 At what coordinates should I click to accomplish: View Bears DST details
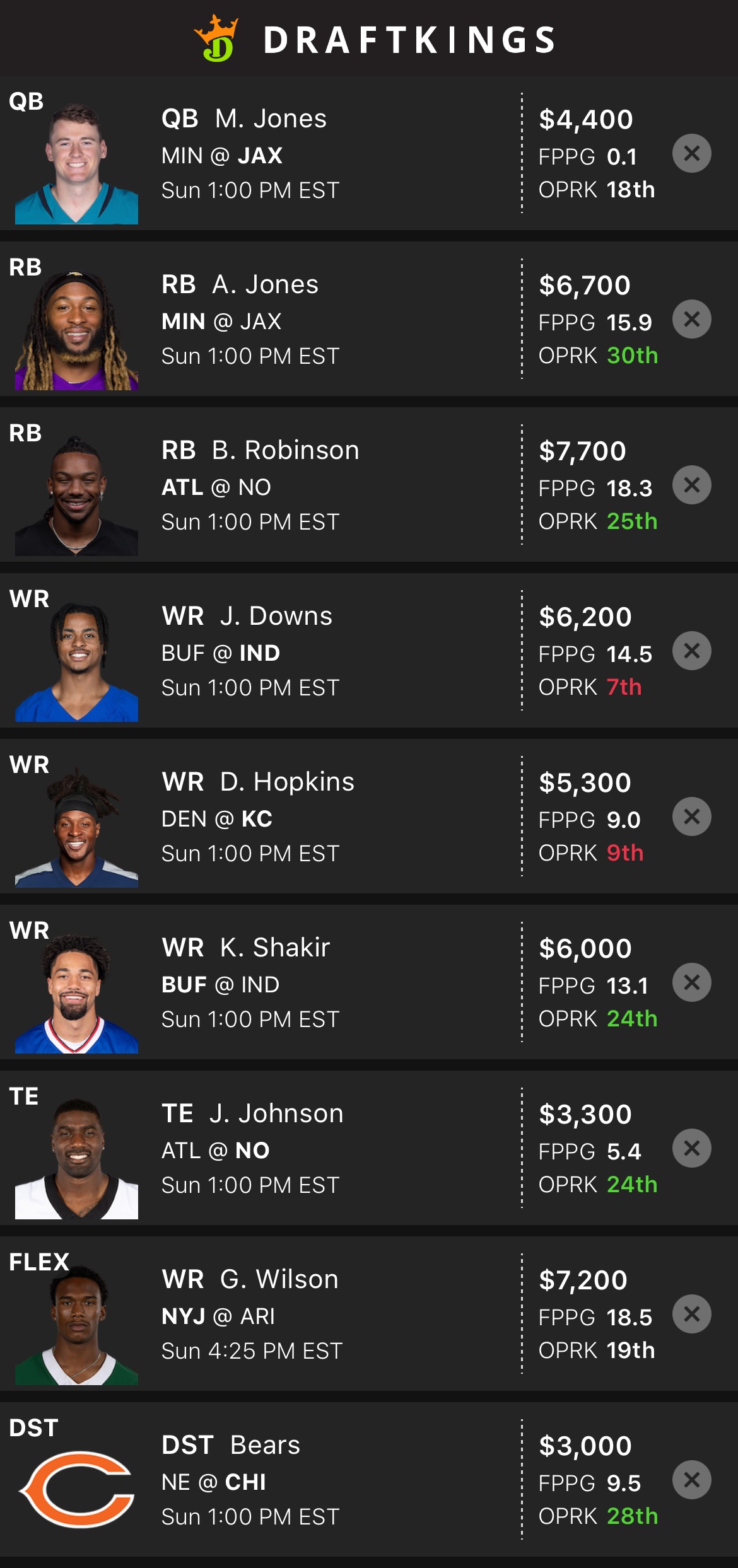click(265, 1445)
